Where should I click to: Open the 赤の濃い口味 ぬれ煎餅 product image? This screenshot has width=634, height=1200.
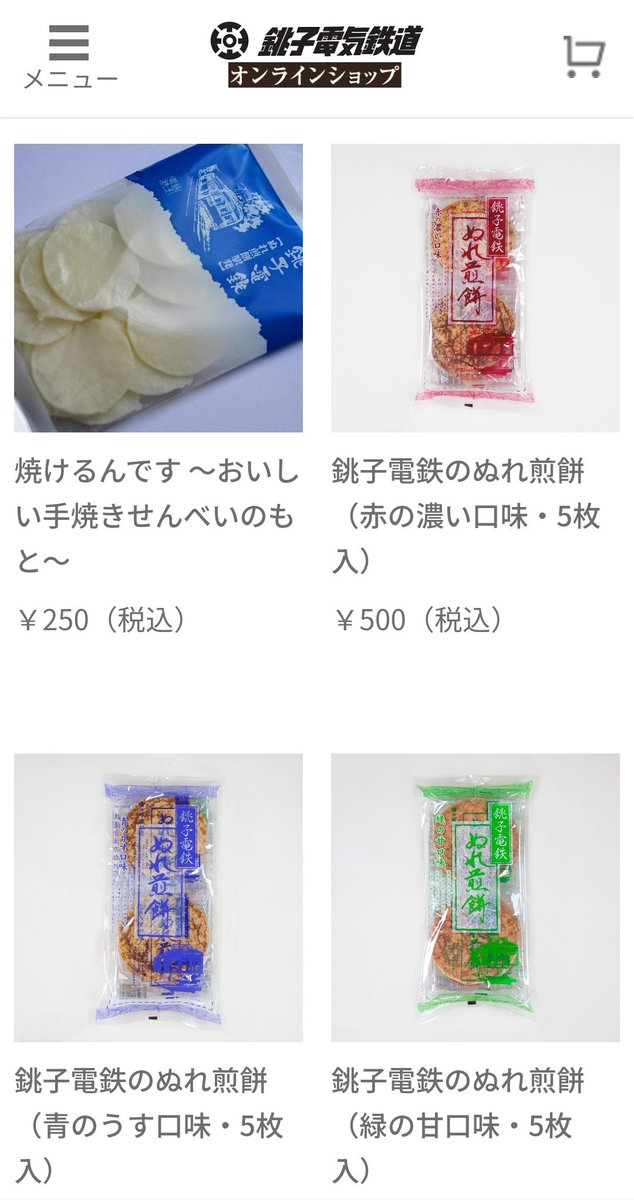click(x=475, y=288)
